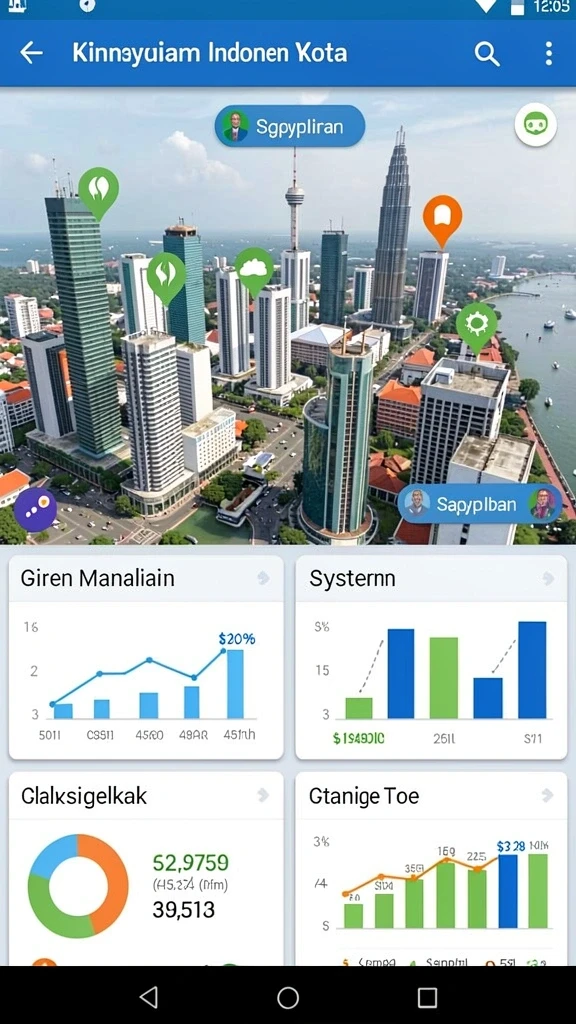Open the Clalksigelkak donut chart card
576x1024 pixels.
[x=146, y=869]
